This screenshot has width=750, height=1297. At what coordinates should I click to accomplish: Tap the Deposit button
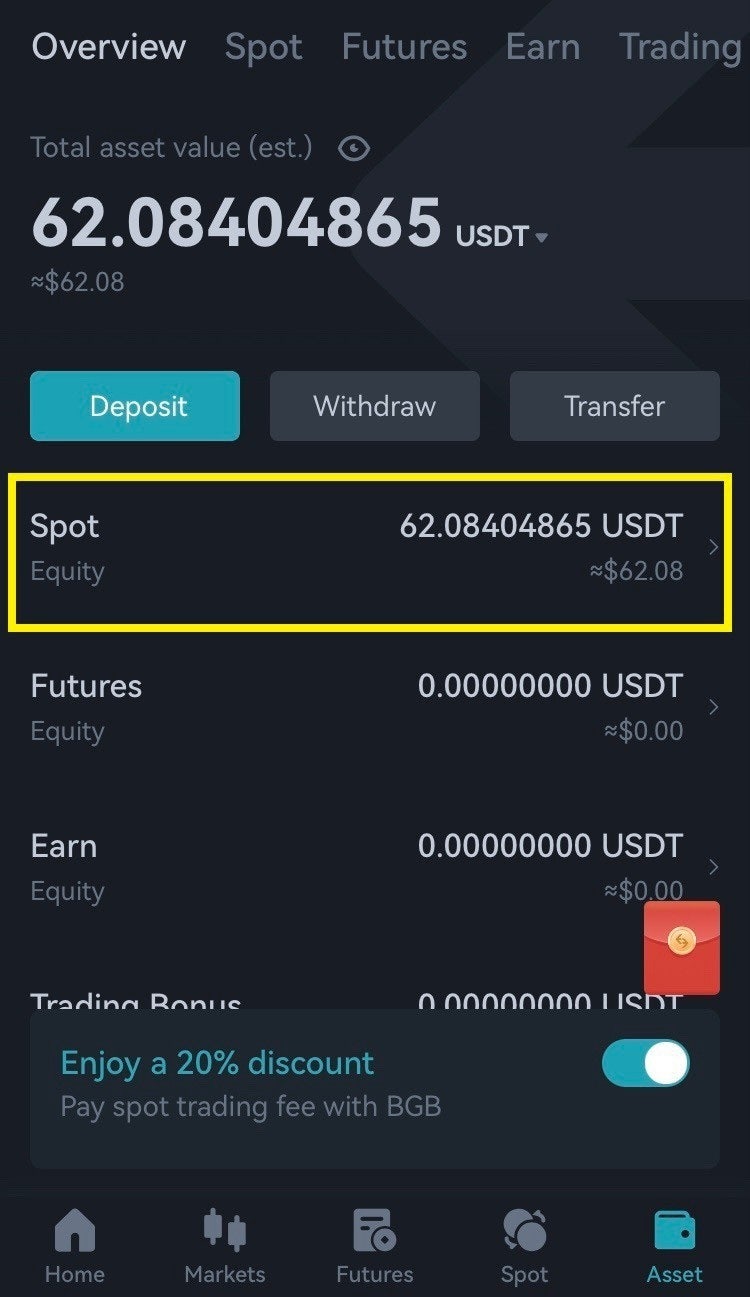click(135, 406)
